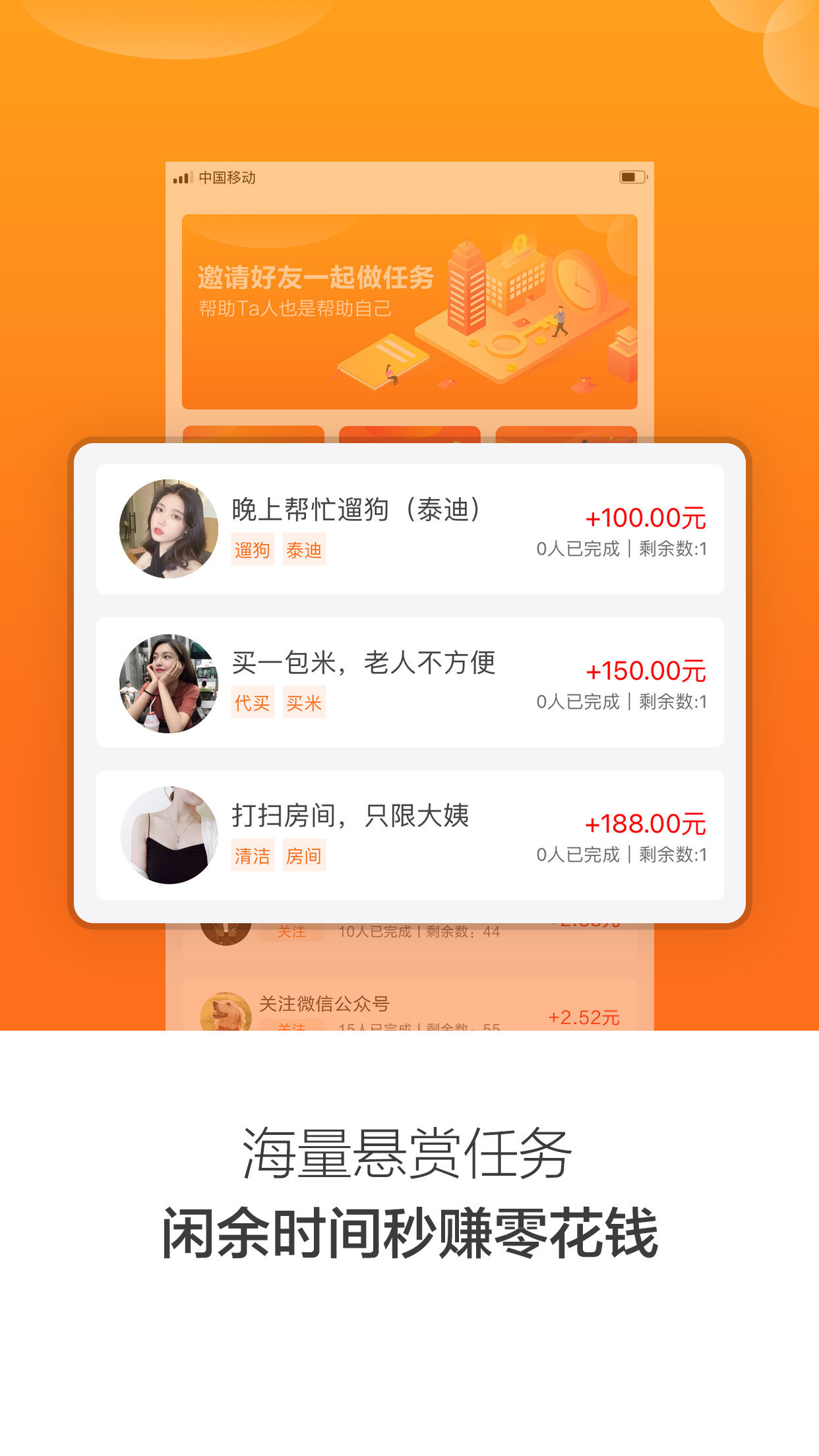Click the signal strength bars
This screenshot has height=1456, width=819.
click(181, 176)
